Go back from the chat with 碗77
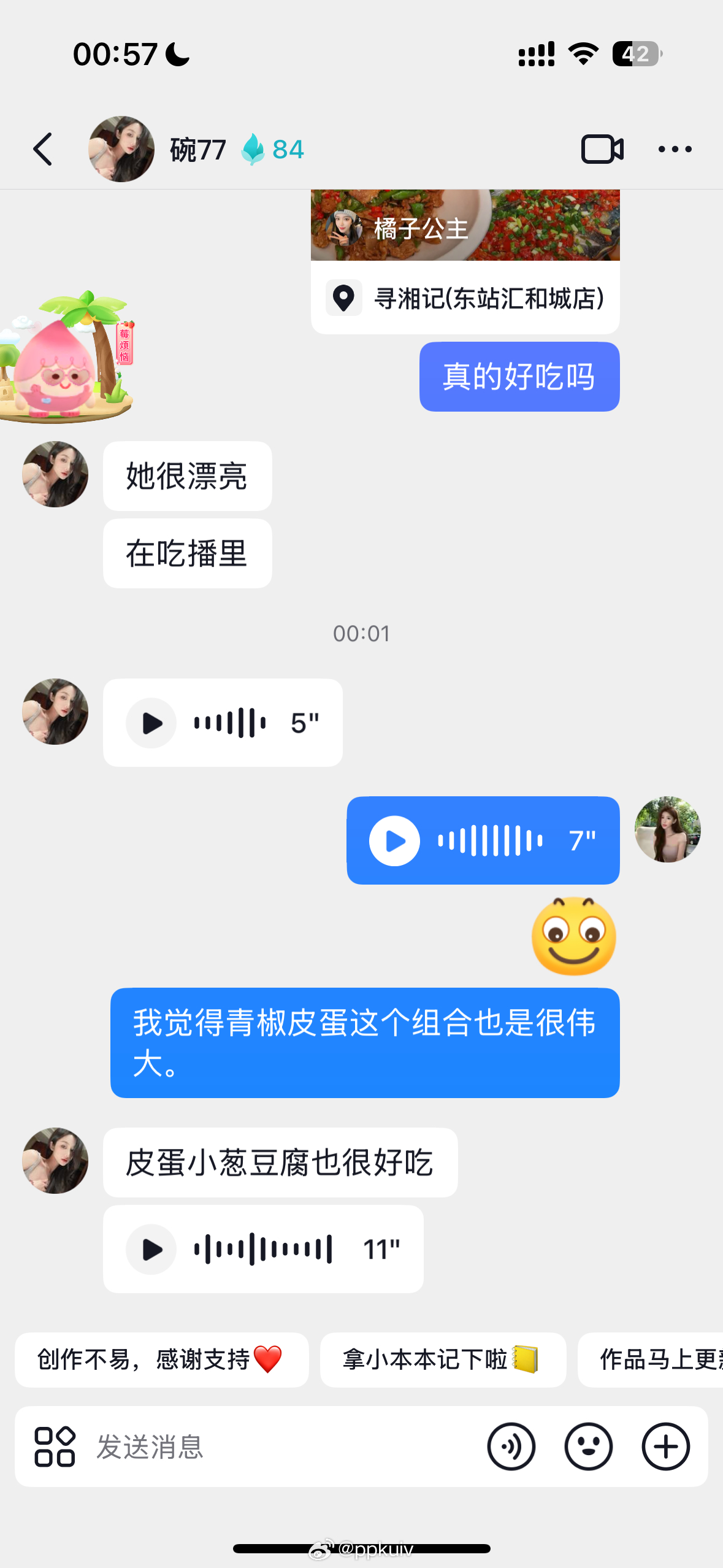 [43, 149]
